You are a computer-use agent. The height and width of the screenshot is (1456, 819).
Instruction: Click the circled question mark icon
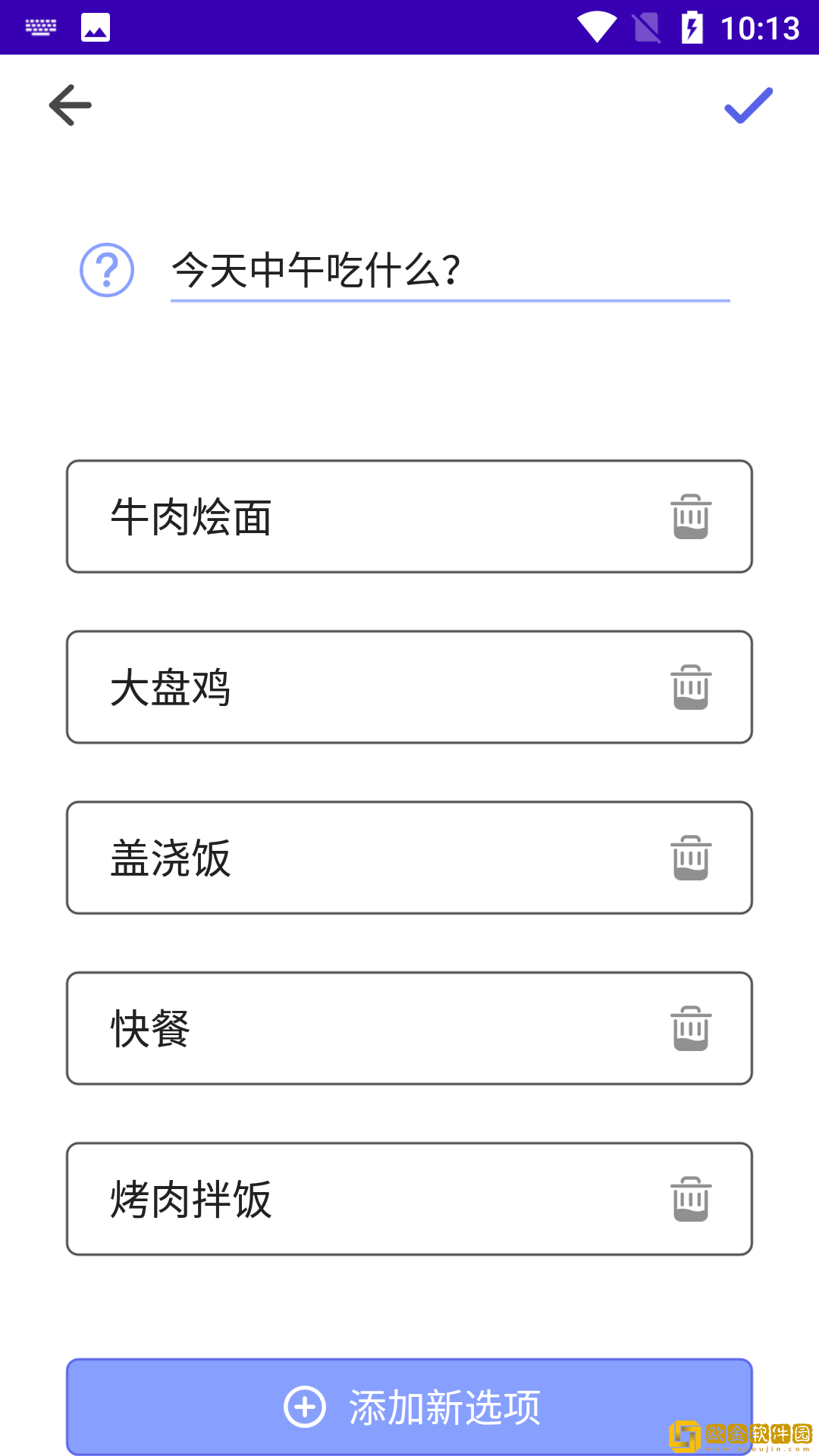pos(106,269)
